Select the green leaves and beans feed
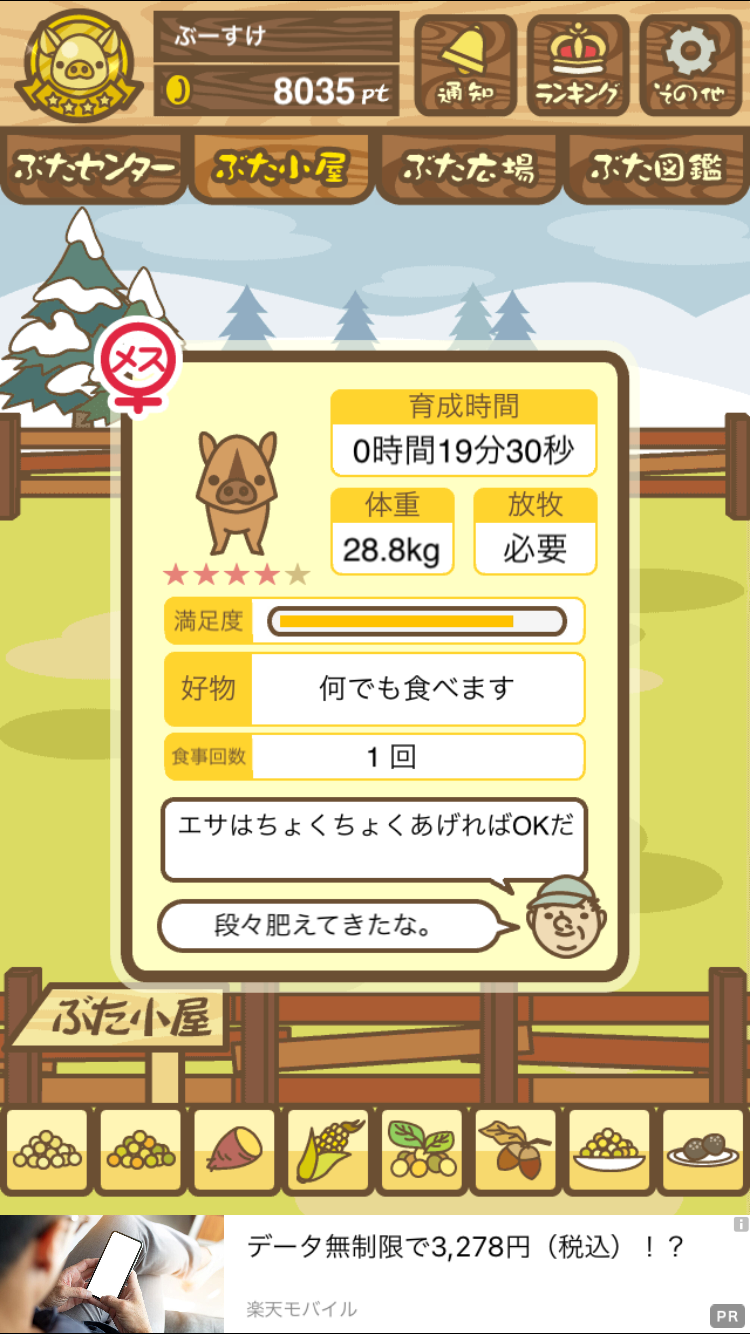Viewport: 750px width, 1334px height. pyautogui.click(x=421, y=1150)
